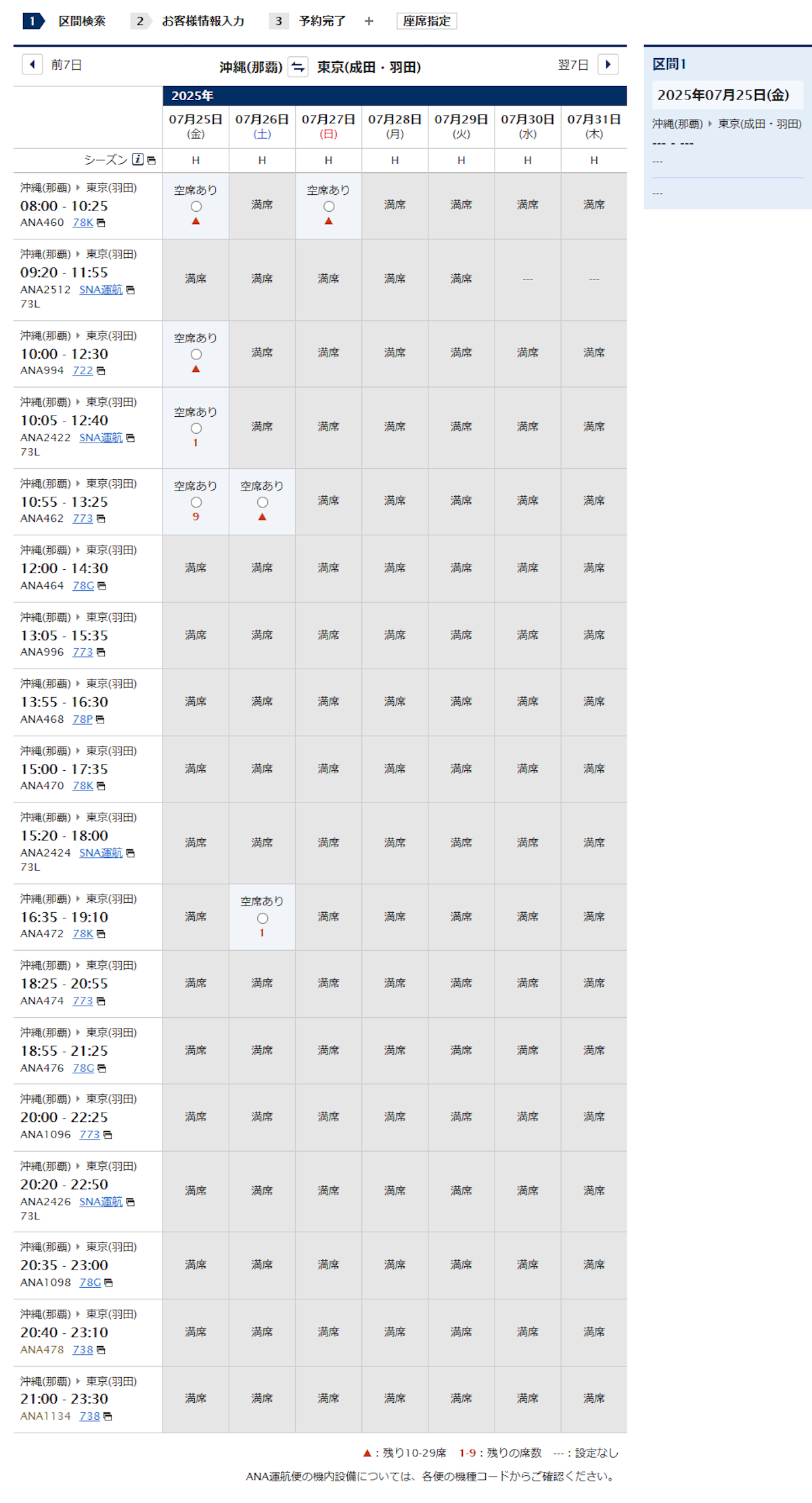Swap Okinawa and Tokyo route direction

298,67
